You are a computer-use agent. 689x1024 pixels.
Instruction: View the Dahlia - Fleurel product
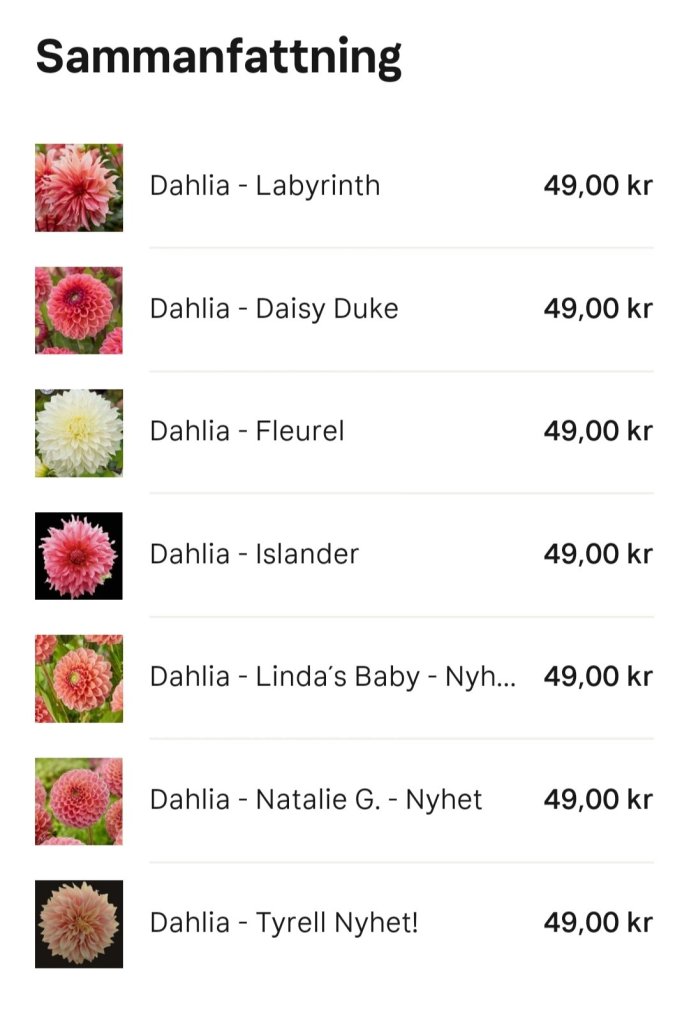247,431
